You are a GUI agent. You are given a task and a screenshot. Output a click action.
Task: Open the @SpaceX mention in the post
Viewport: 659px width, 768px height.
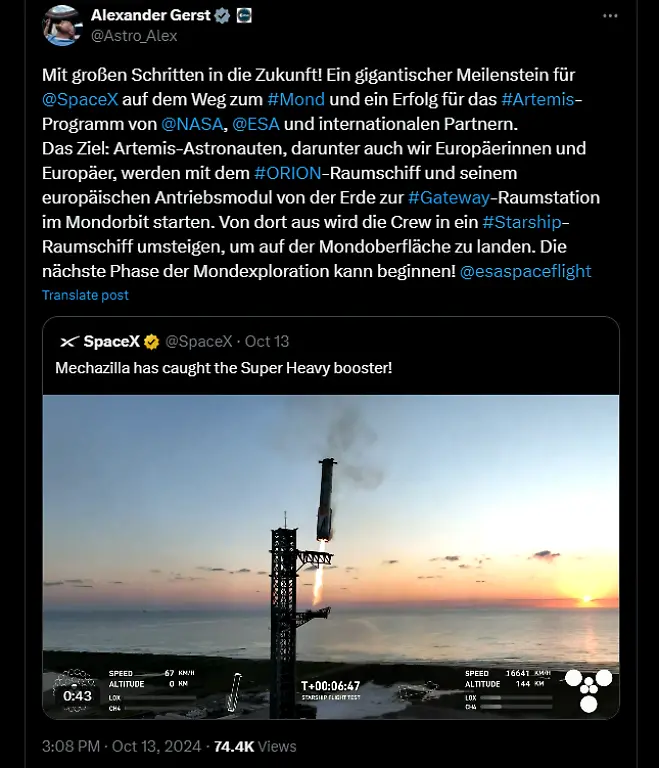(81, 100)
